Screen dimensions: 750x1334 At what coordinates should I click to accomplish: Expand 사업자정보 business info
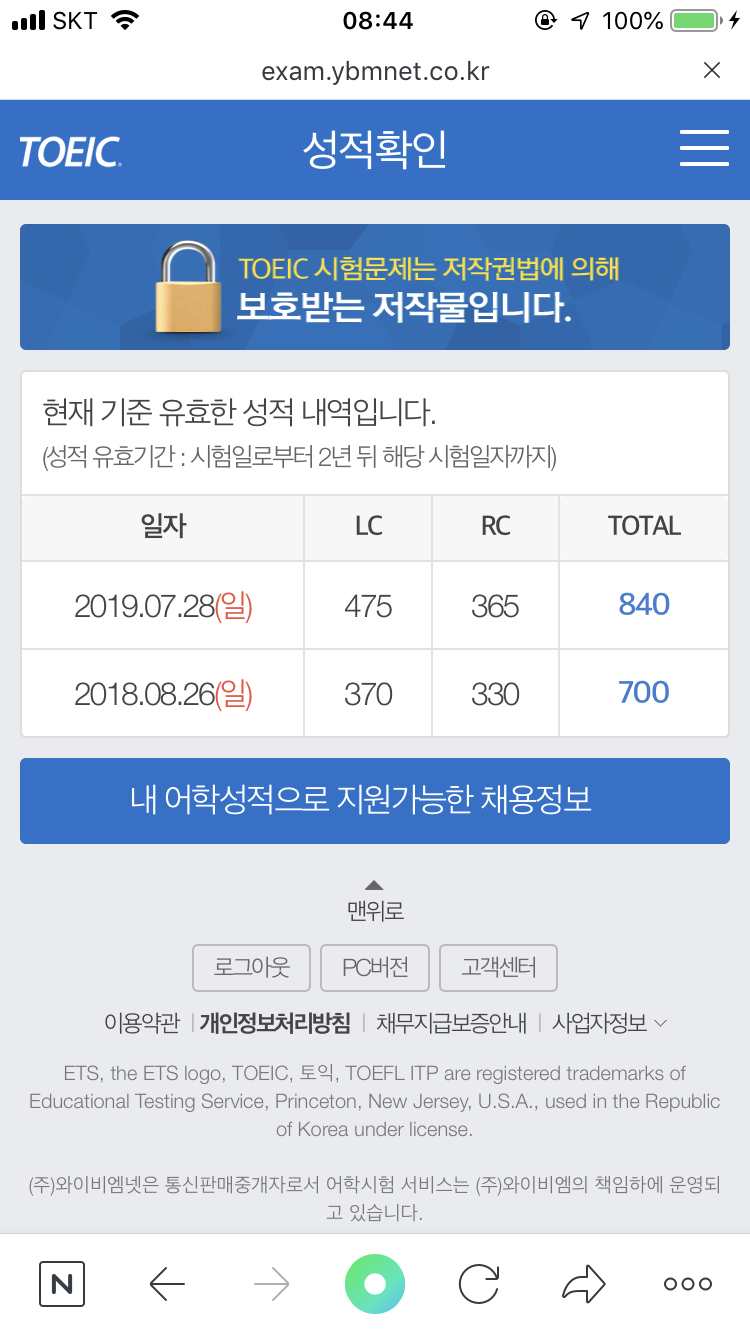coord(609,1023)
